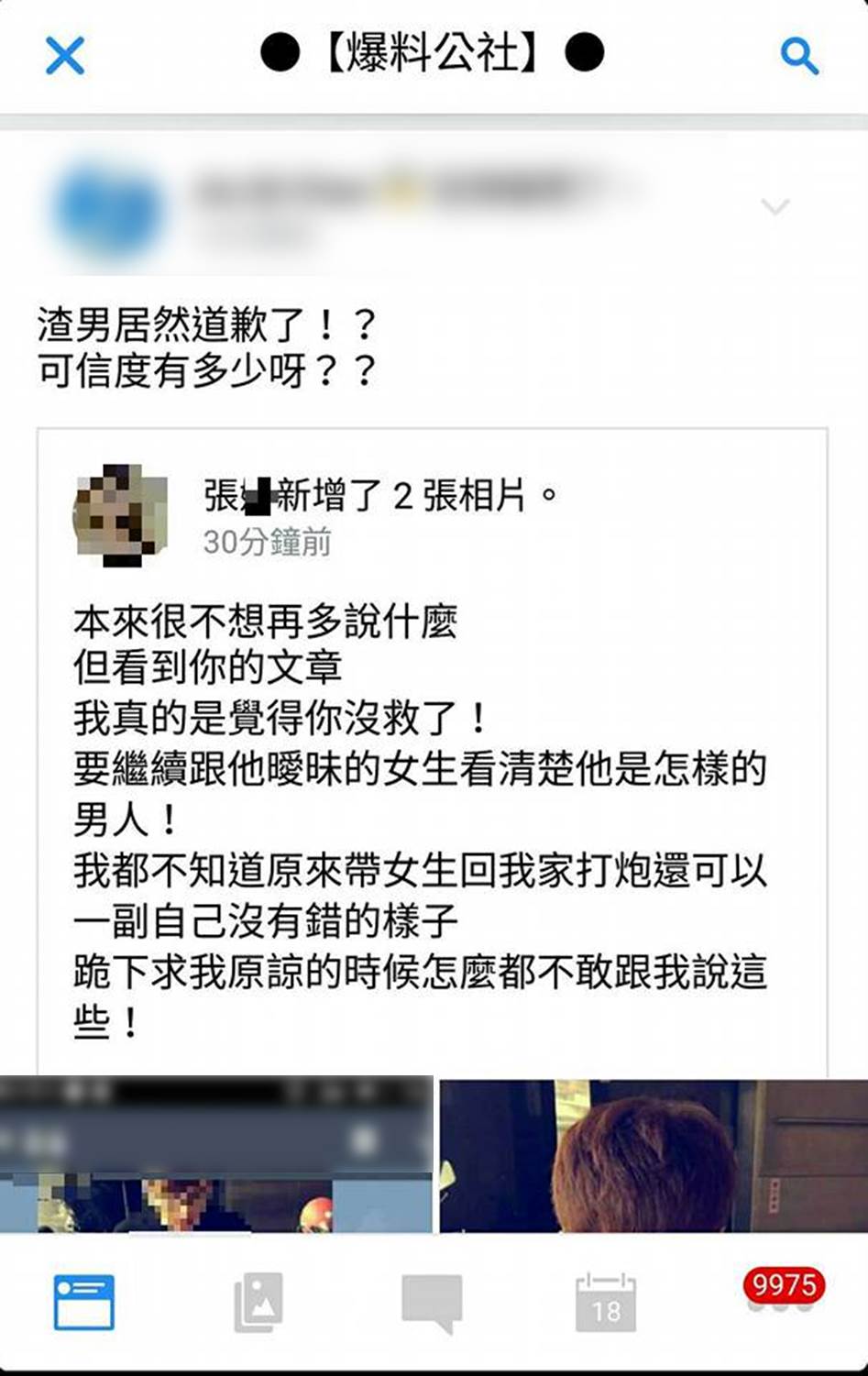Screen dimensions: 868x1376
Task: Expand the post options chevron
Action: tap(775, 206)
